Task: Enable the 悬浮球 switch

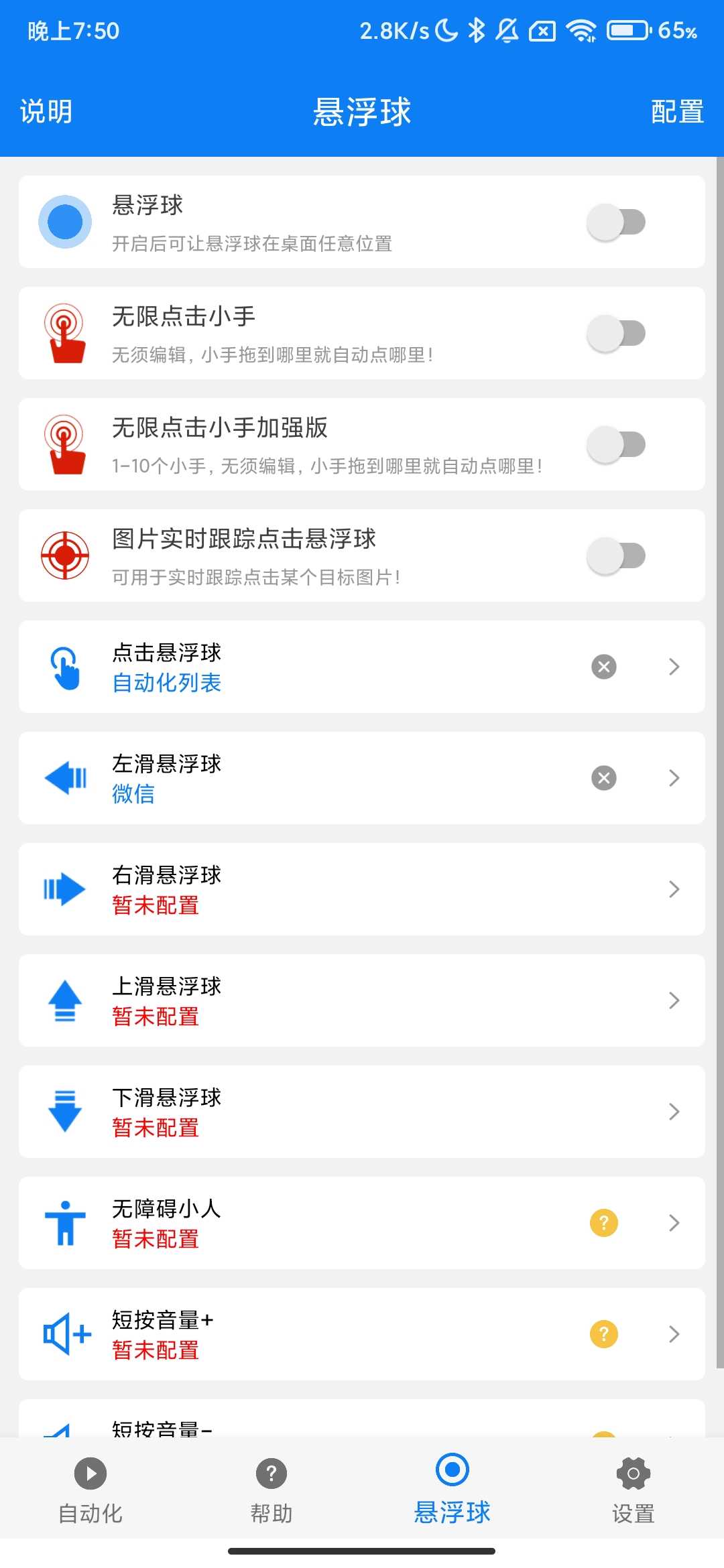Action: [x=615, y=222]
